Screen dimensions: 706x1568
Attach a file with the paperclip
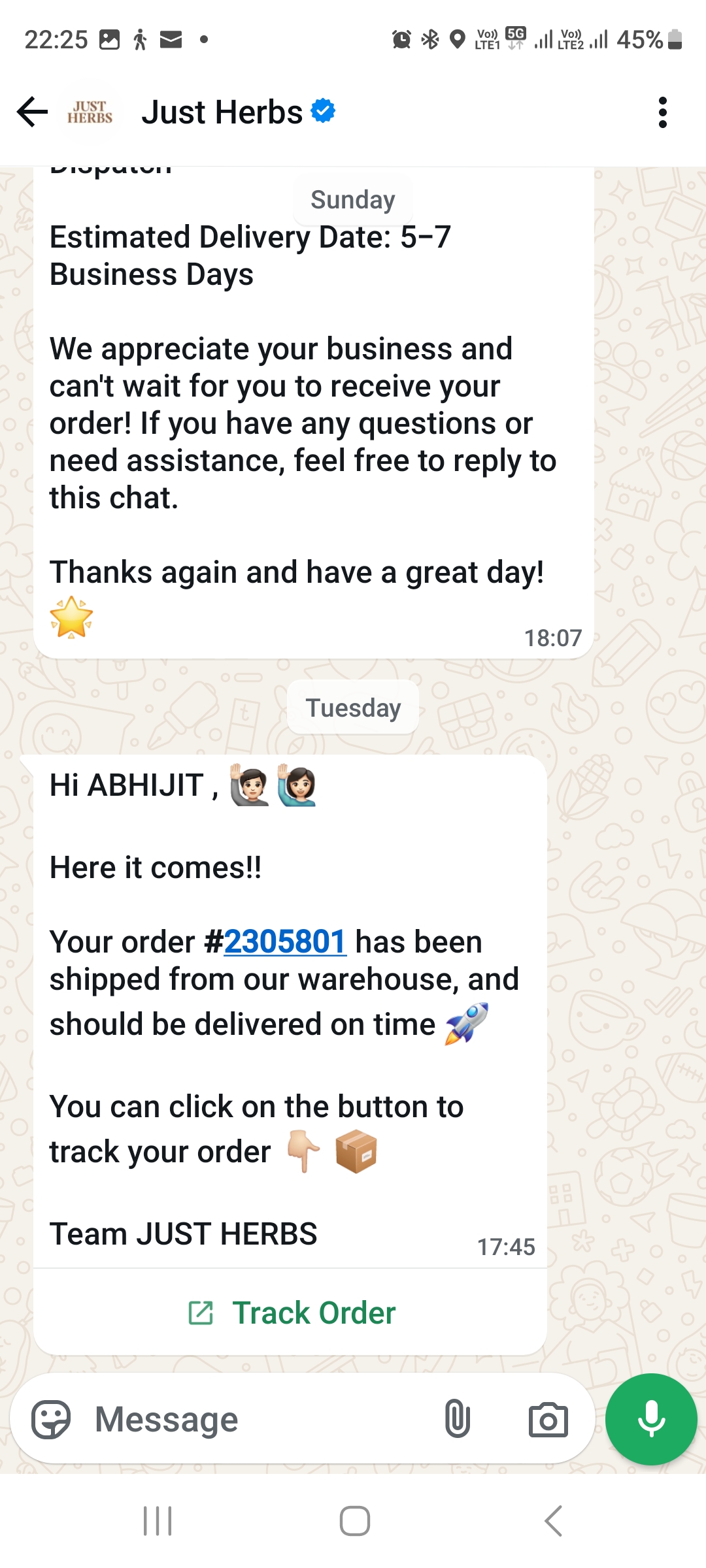click(457, 1419)
